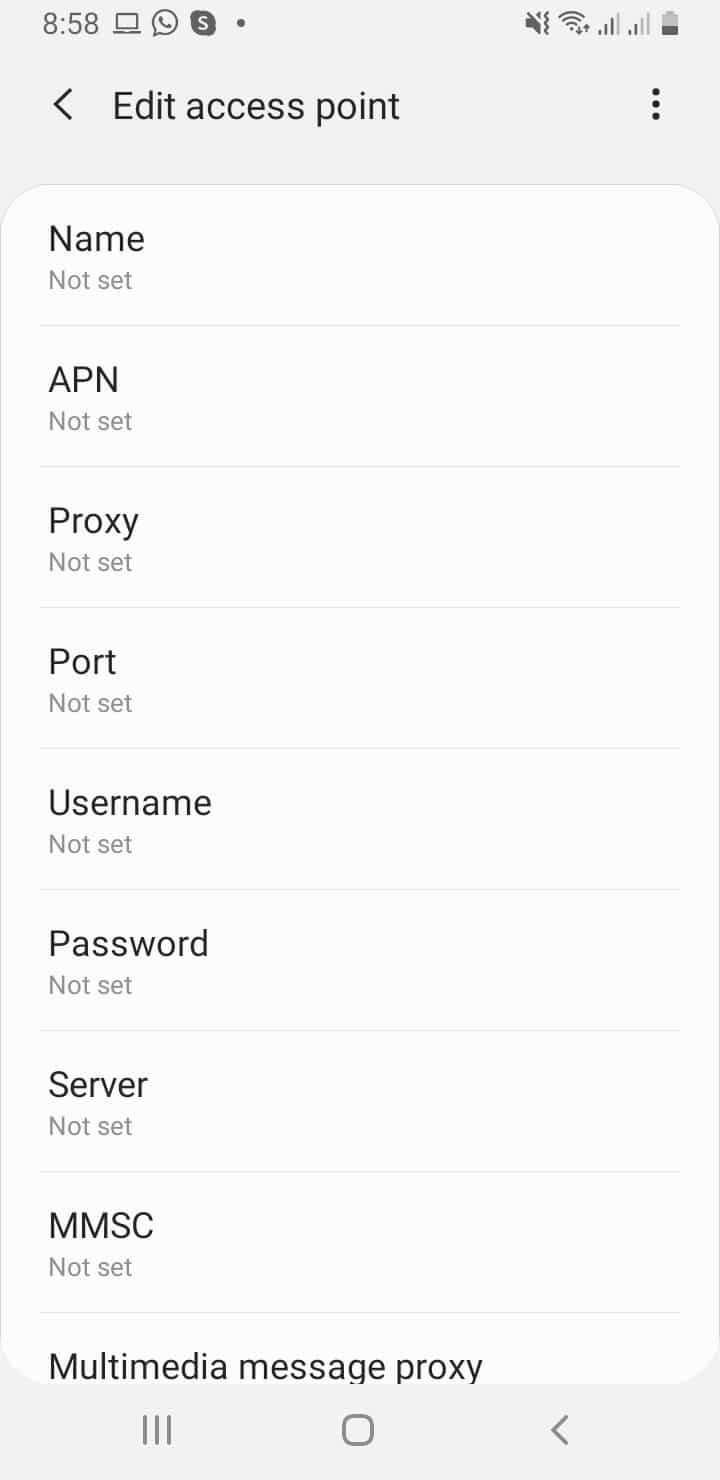Open the Proxy setting
720x1480 pixels.
point(360,538)
